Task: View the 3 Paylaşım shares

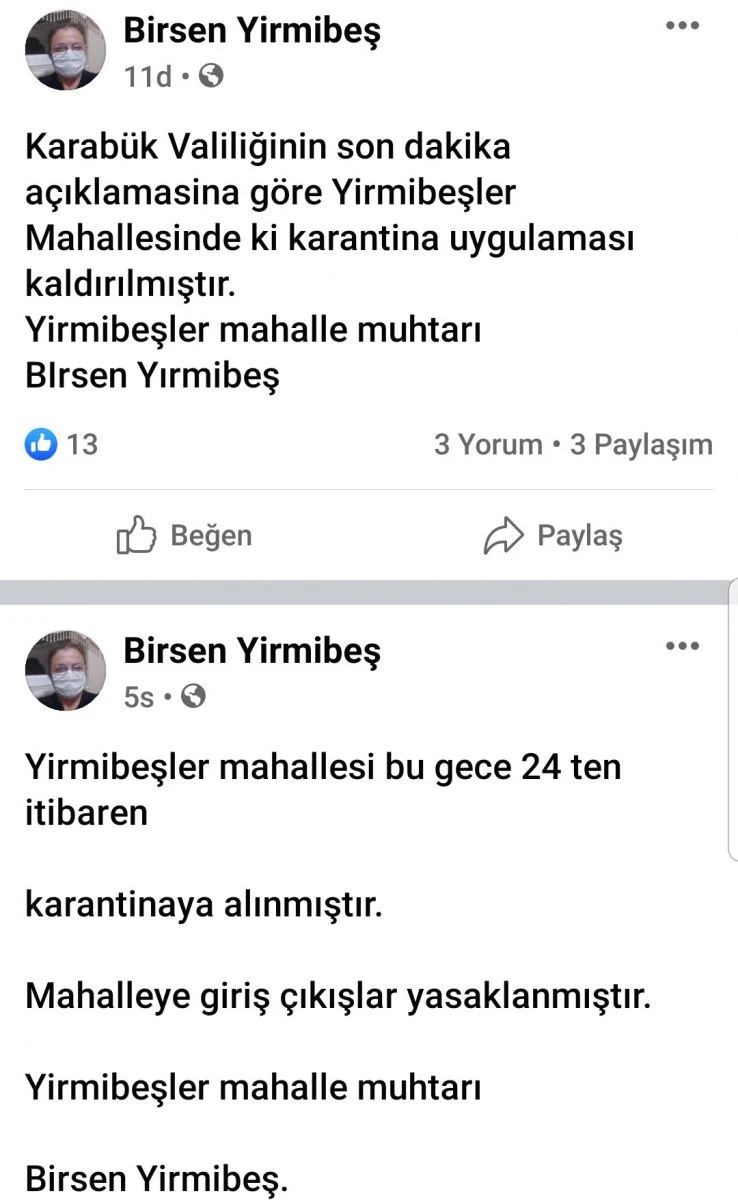Action: pyautogui.click(x=641, y=445)
